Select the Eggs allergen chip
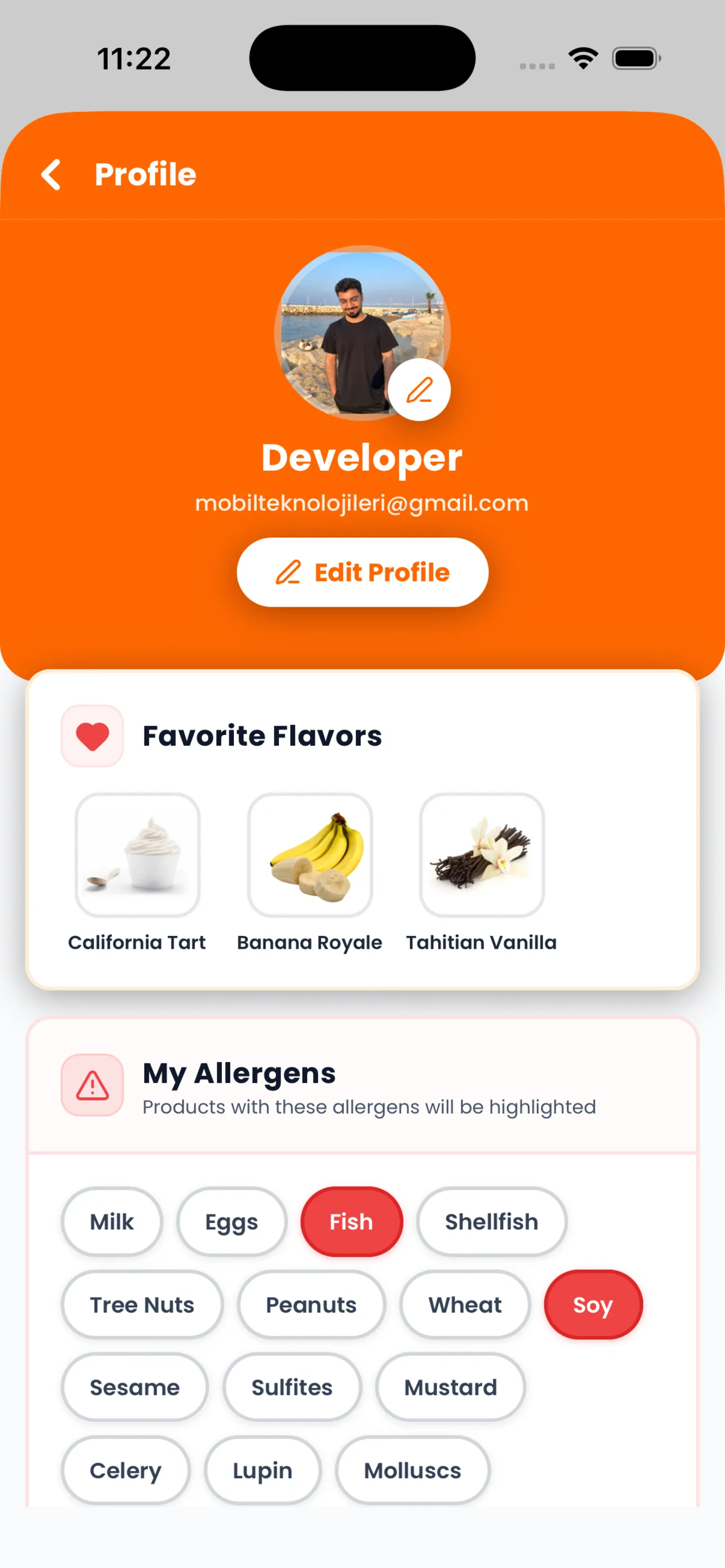The image size is (725, 1568). pos(232,1221)
